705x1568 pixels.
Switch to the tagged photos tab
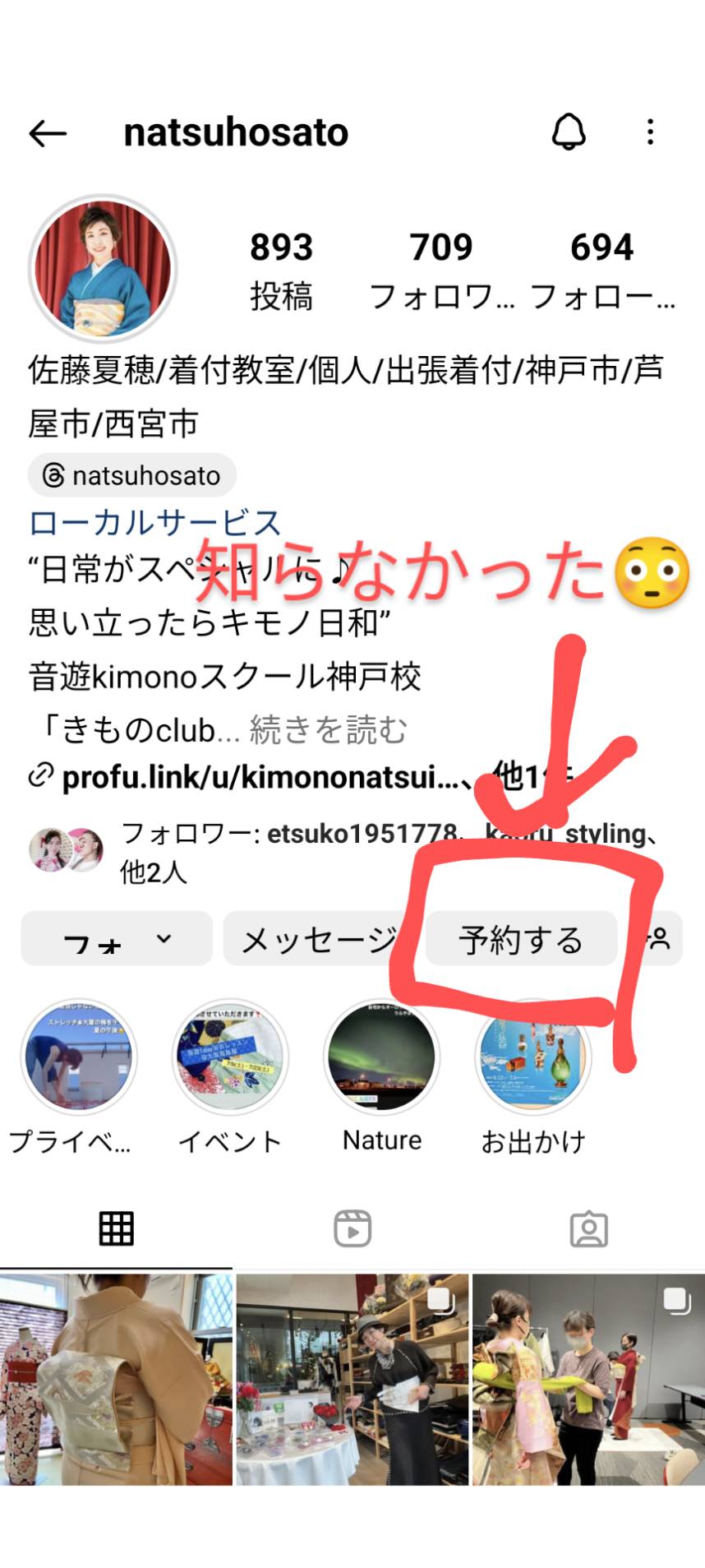tap(588, 1229)
